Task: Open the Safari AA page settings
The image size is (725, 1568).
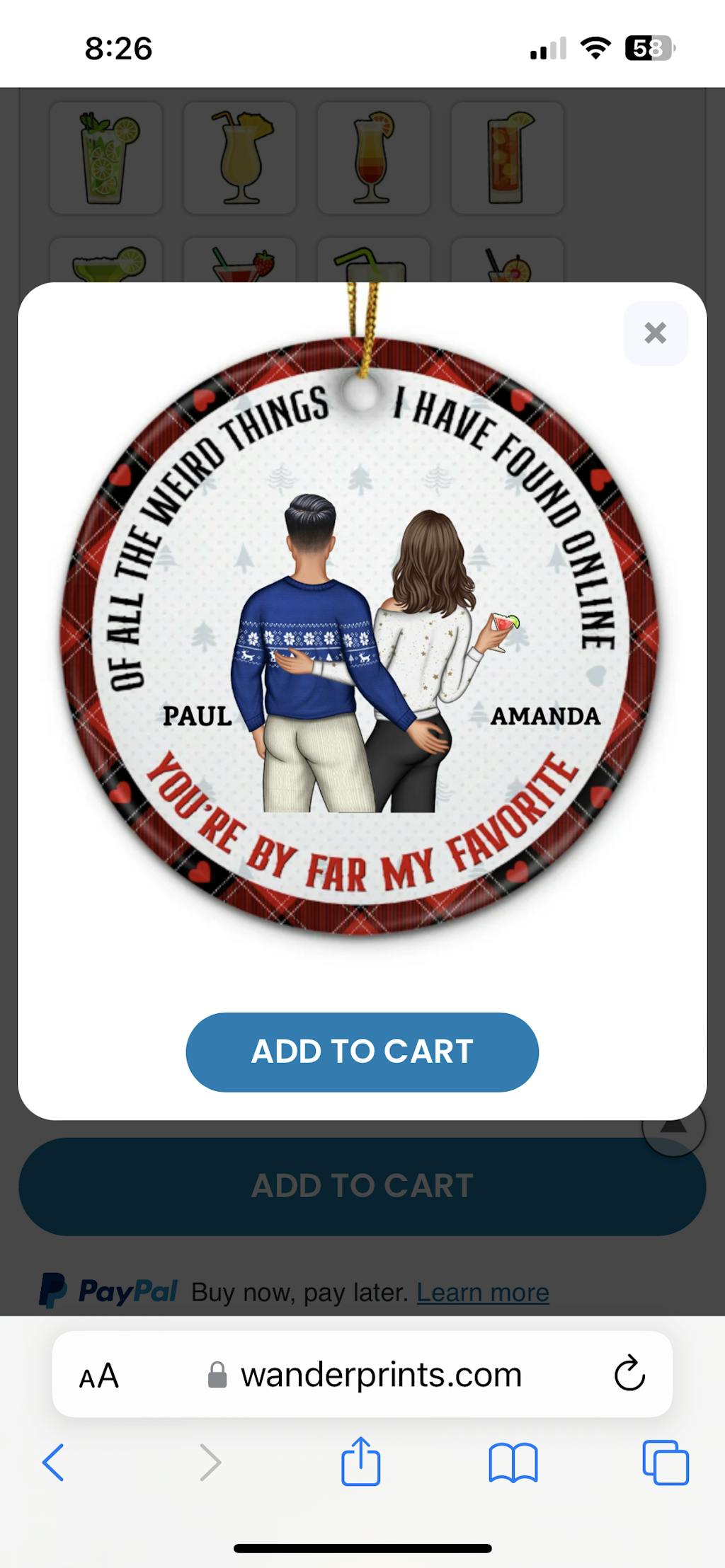Action: [99, 1376]
